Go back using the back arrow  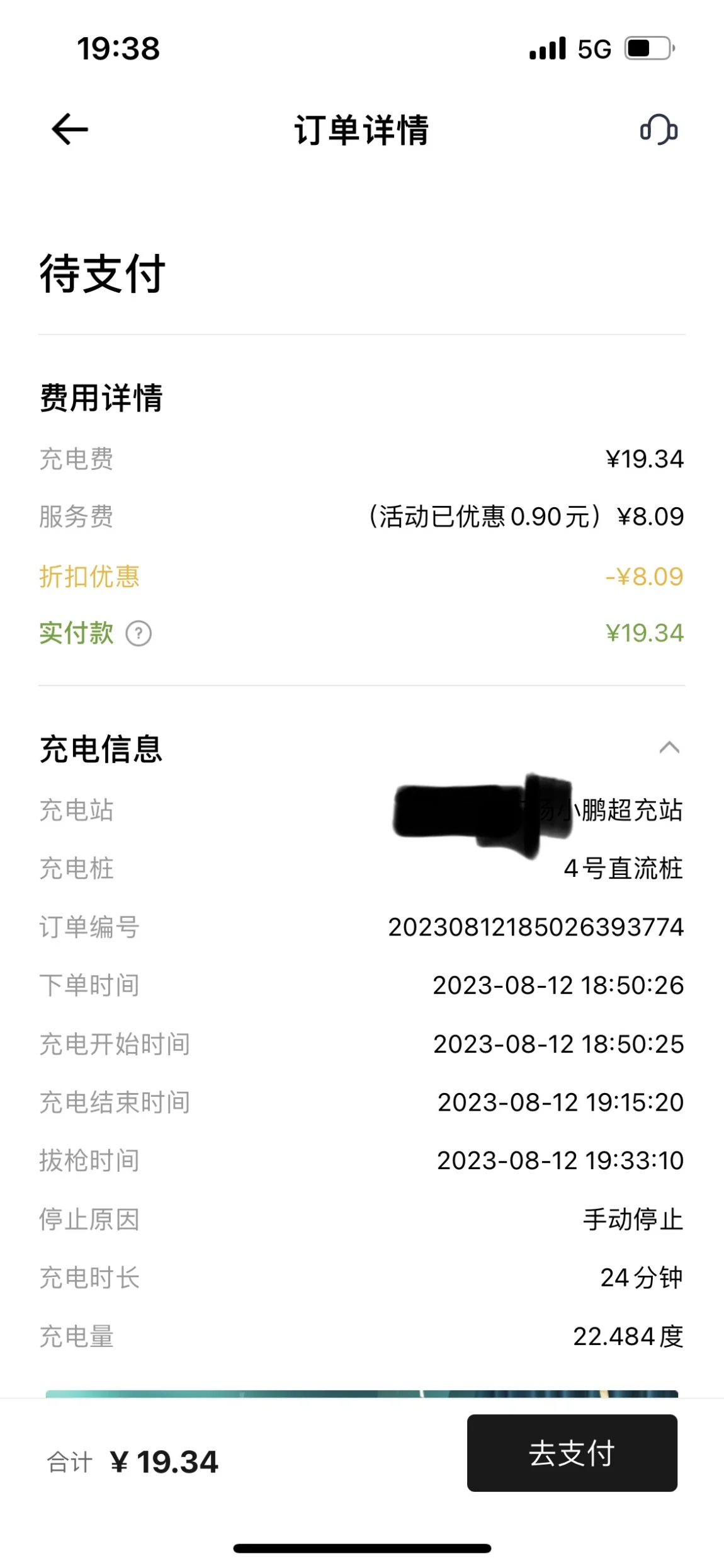coord(69,129)
